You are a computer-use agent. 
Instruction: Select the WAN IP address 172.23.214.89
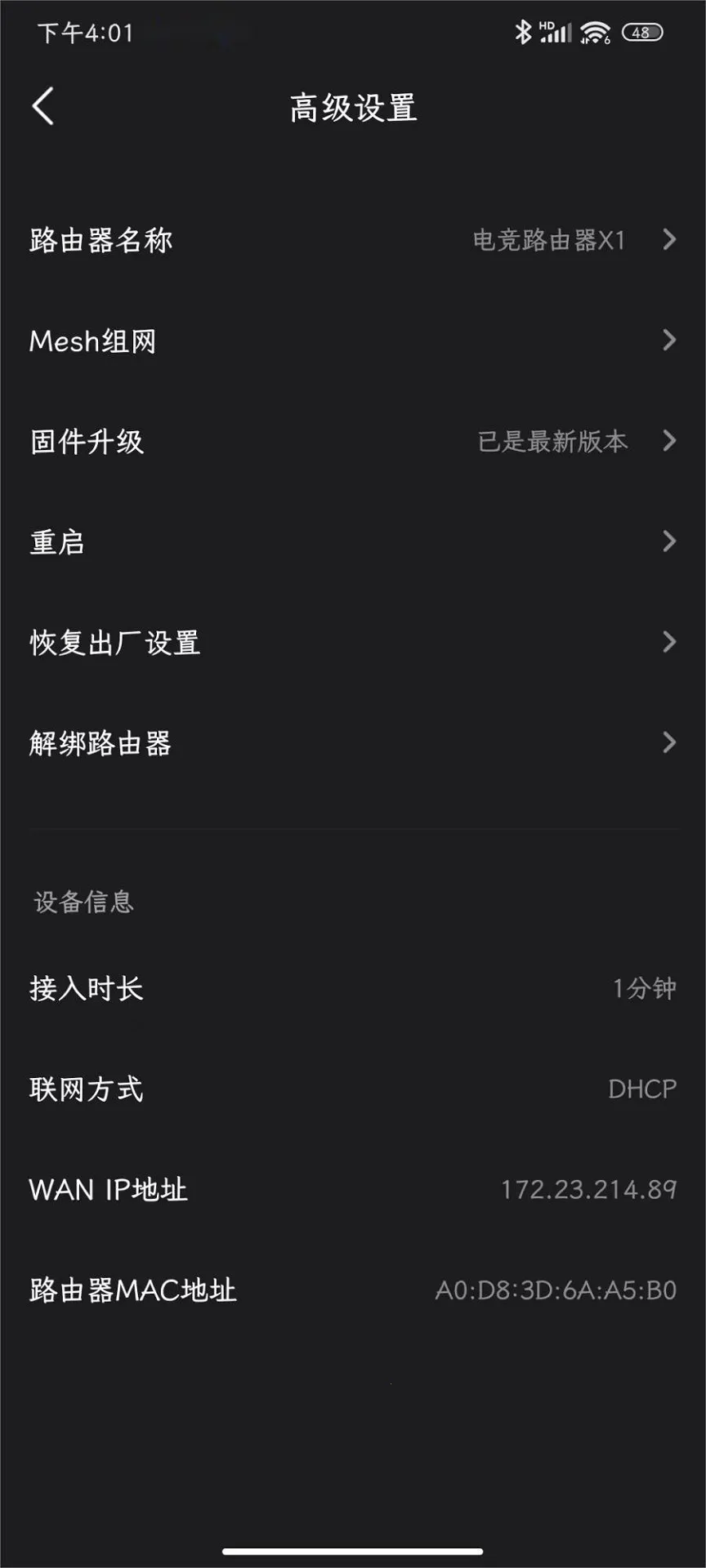[x=590, y=1190]
